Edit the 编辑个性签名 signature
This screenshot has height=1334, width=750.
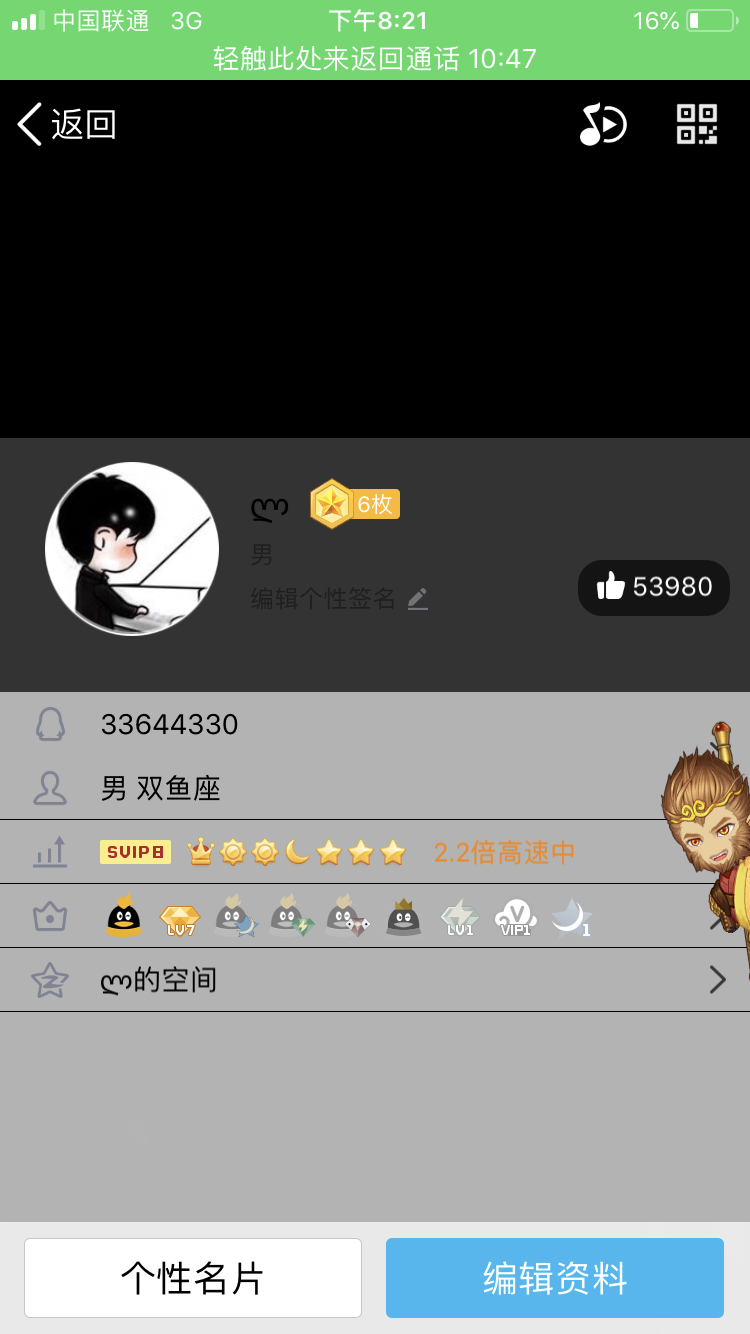(339, 599)
